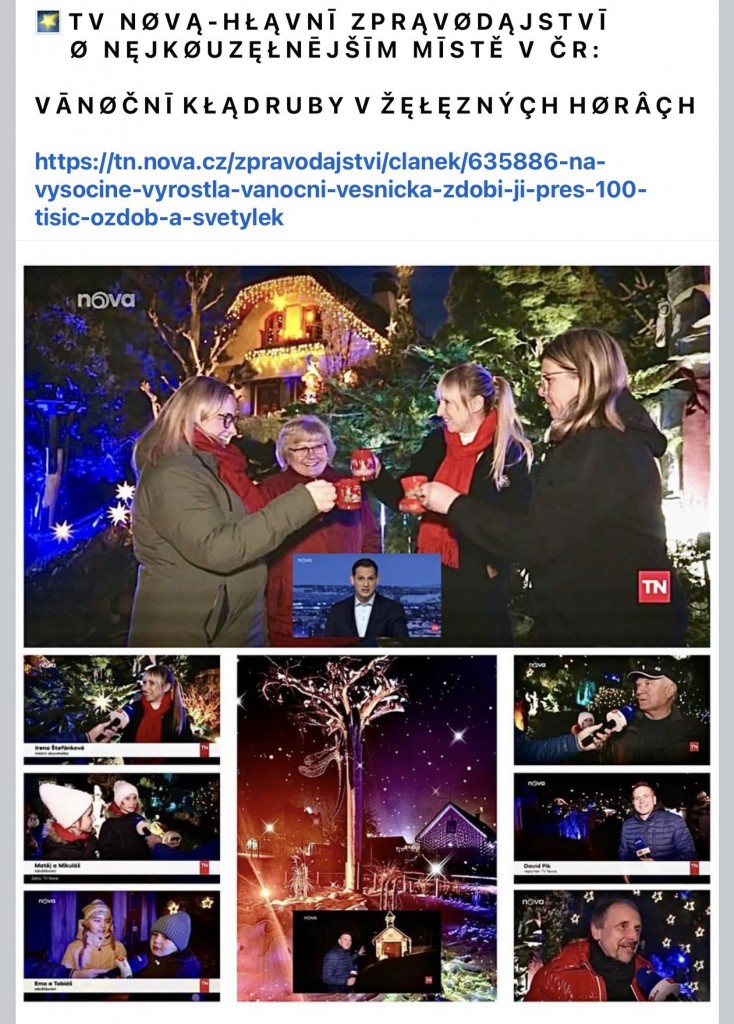Open the post's photo collage
Viewport: 734px width, 1024px height.
tap(366, 632)
